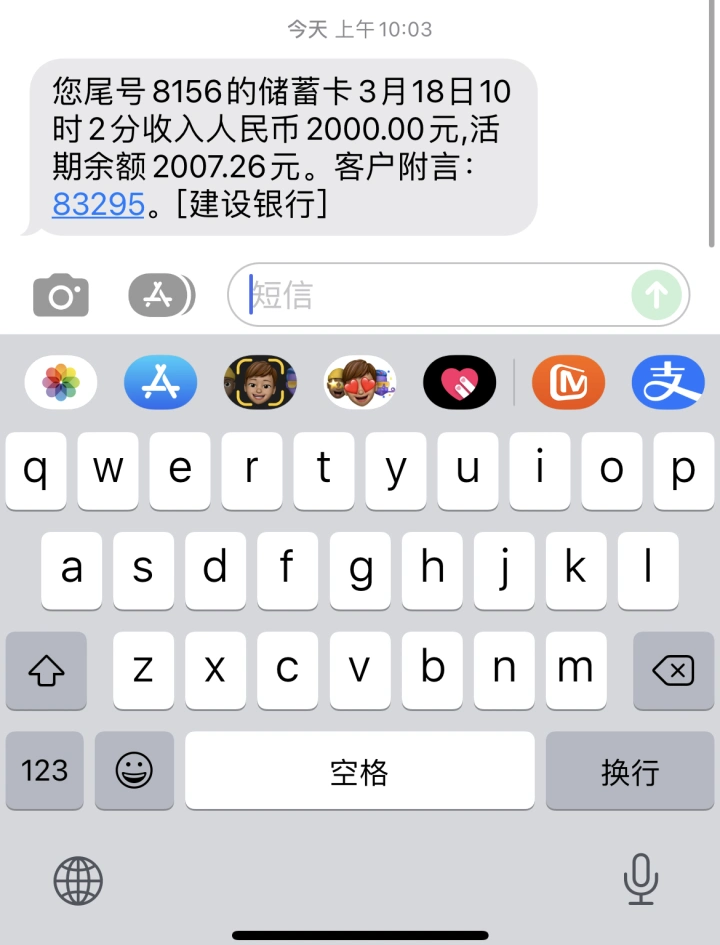This screenshot has width=720, height=945.
Task: Start dictation with the microphone
Action: point(640,880)
